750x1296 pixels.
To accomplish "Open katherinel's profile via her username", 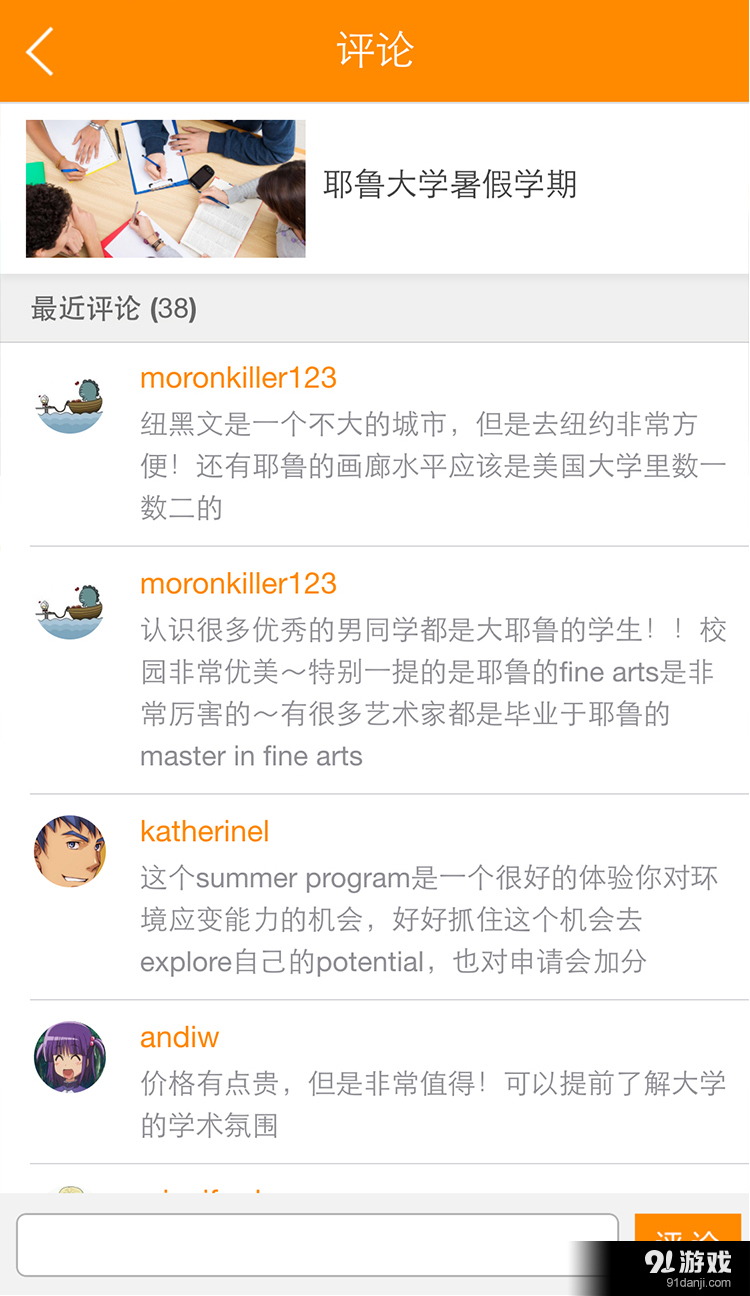I will pos(204,831).
